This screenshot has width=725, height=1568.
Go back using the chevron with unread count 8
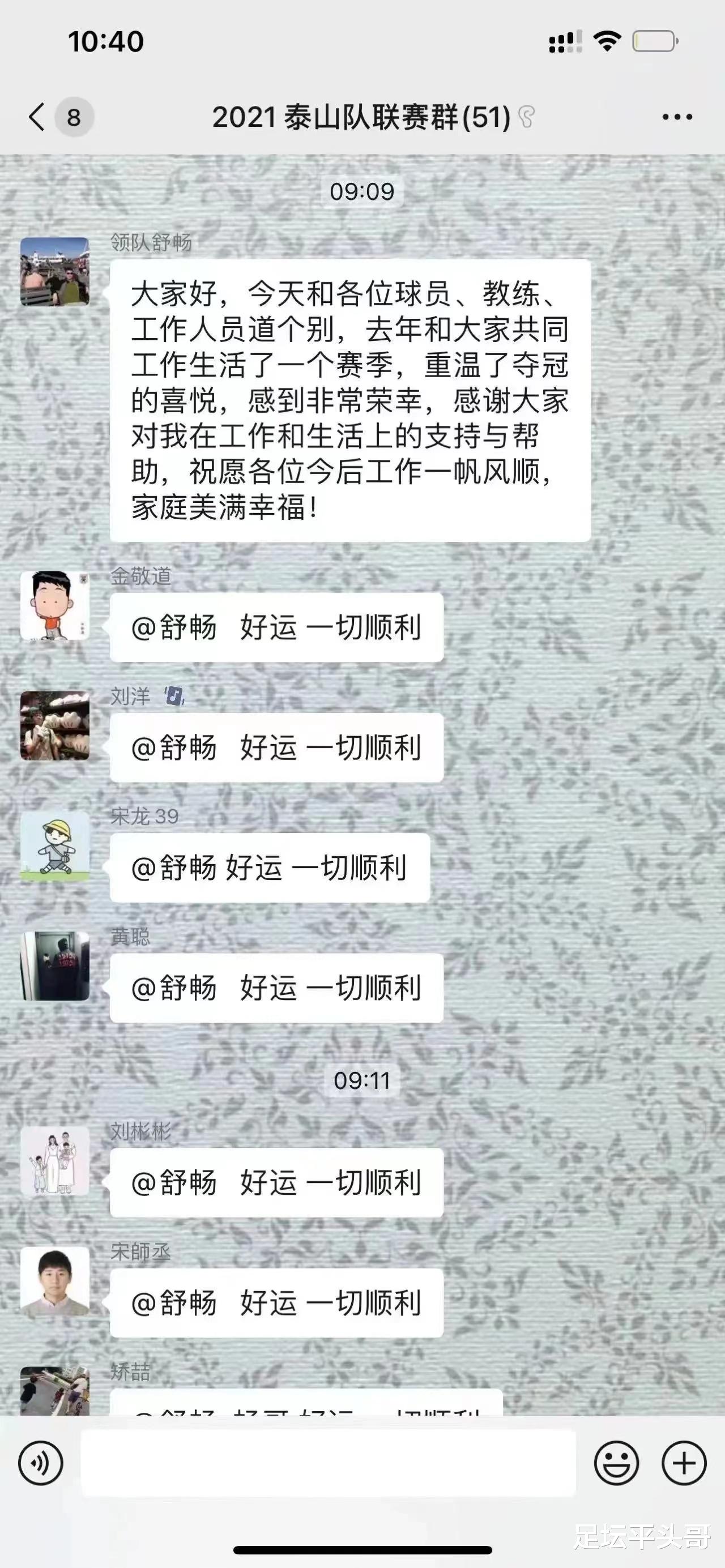55,117
